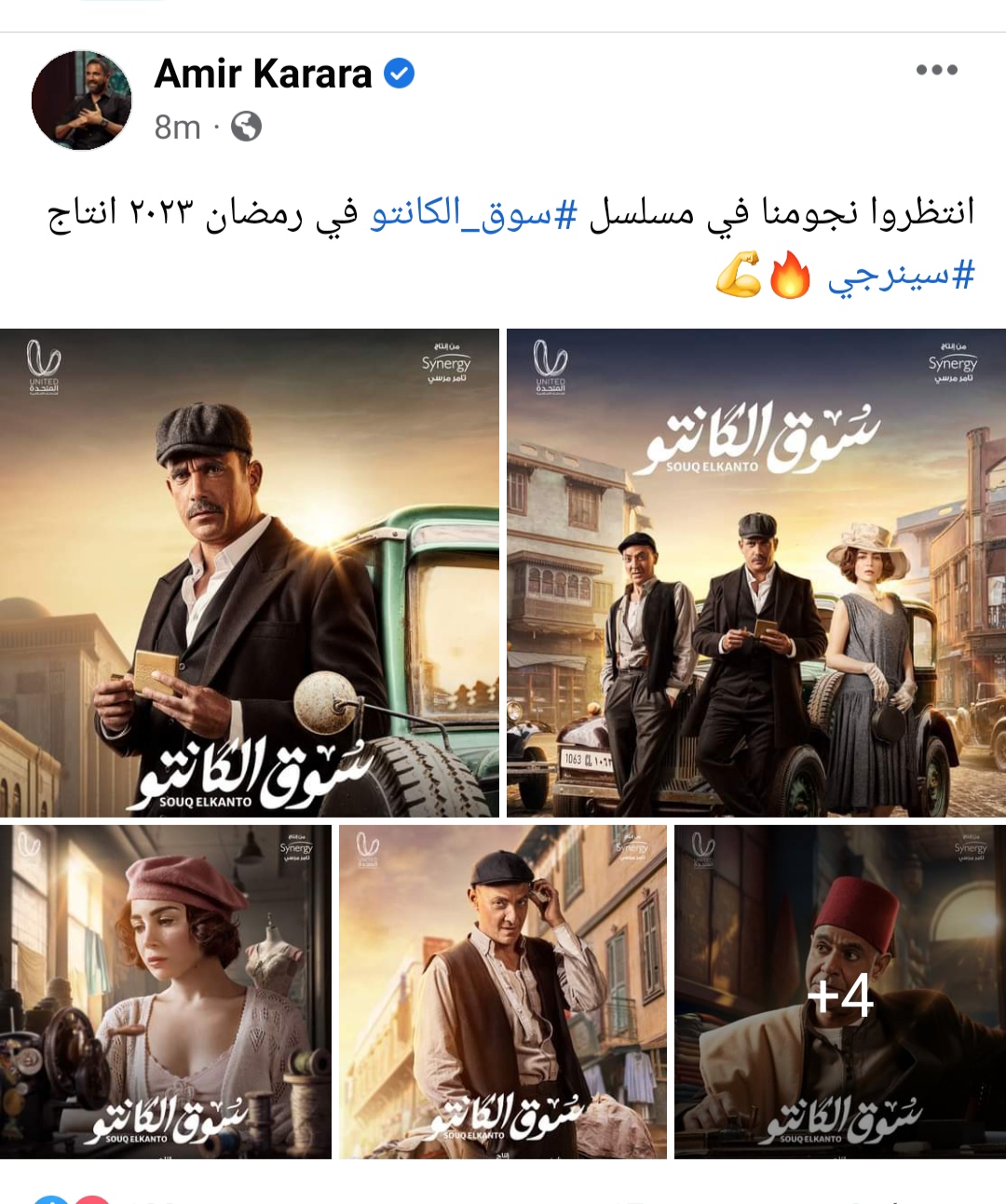View the +4 more photos tile

click(x=839, y=992)
